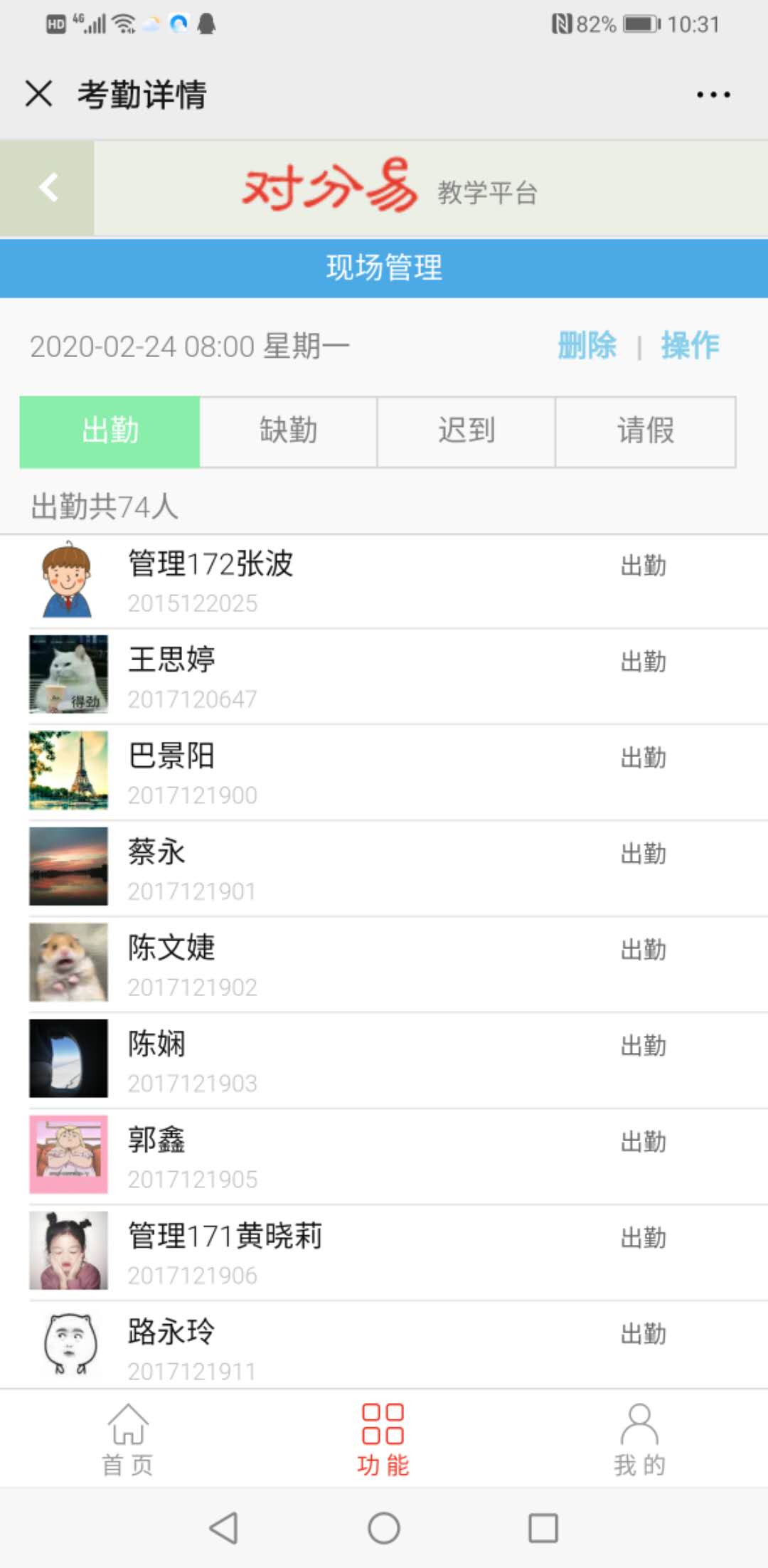The height and width of the screenshot is (1568, 768).
Task: Open the 我的 tab
Action: [x=639, y=1439]
